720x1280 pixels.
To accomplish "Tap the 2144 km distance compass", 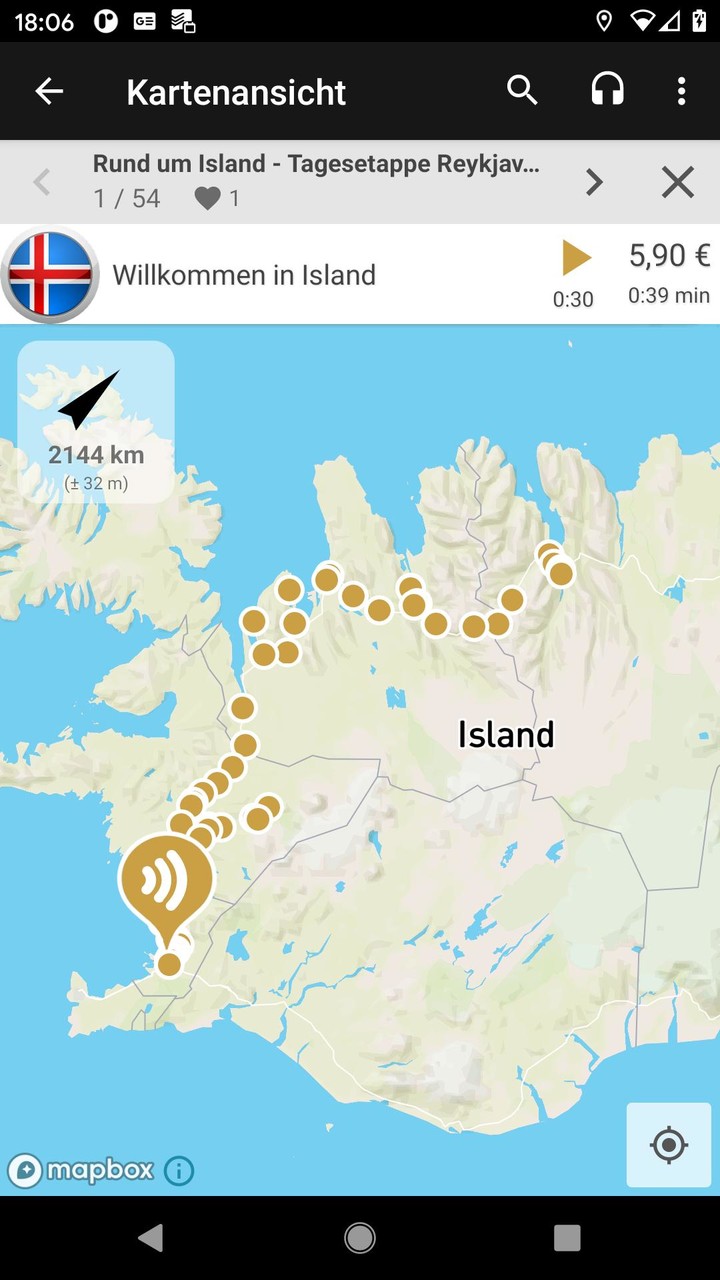I will (x=96, y=420).
